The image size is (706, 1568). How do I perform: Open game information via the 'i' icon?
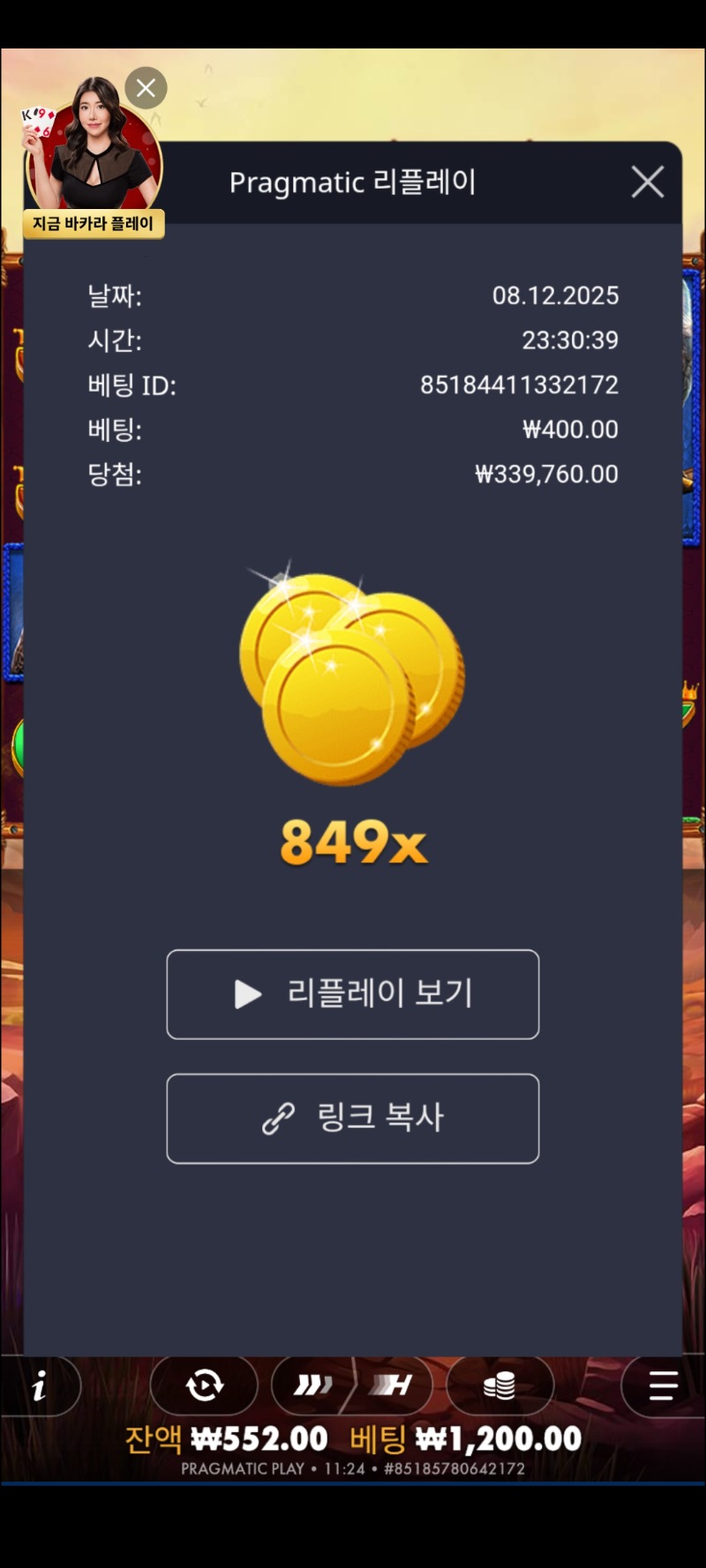40,1386
